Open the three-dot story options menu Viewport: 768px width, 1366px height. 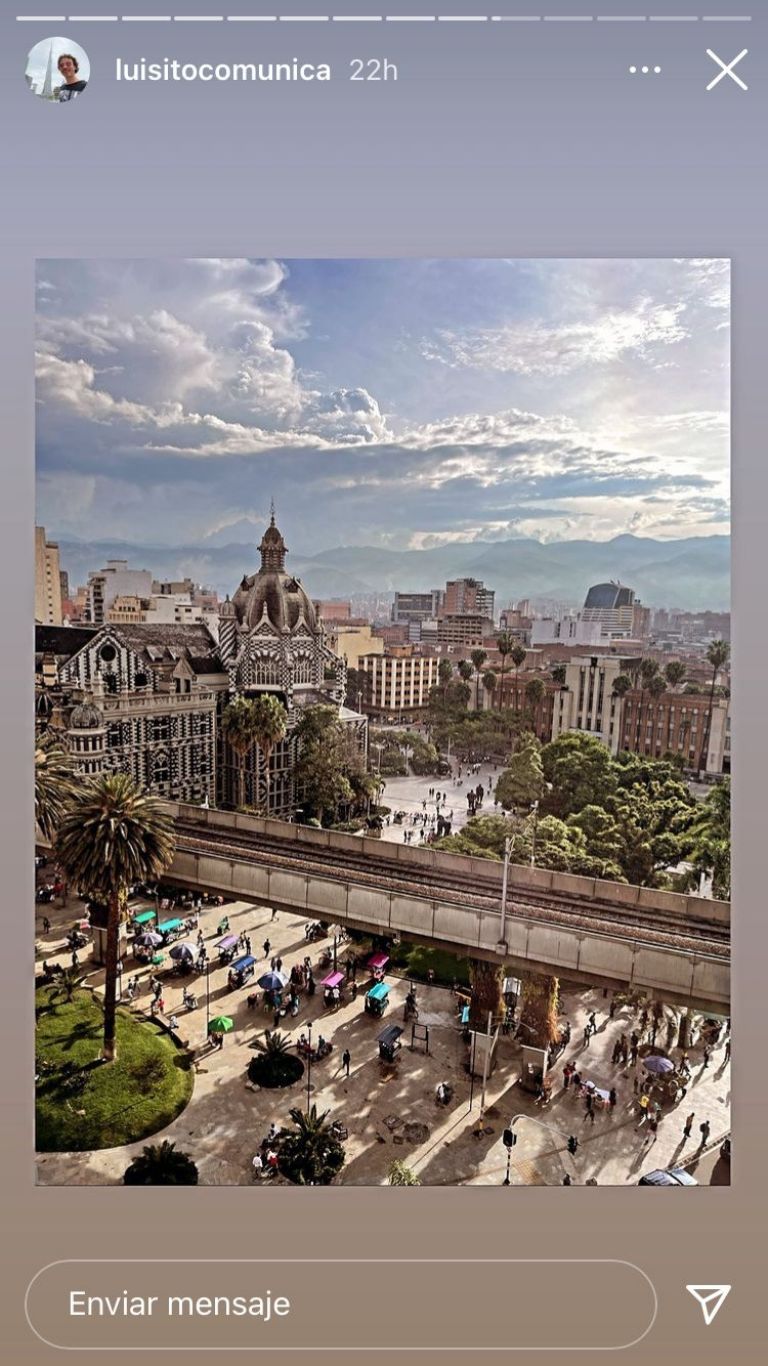click(645, 70)
